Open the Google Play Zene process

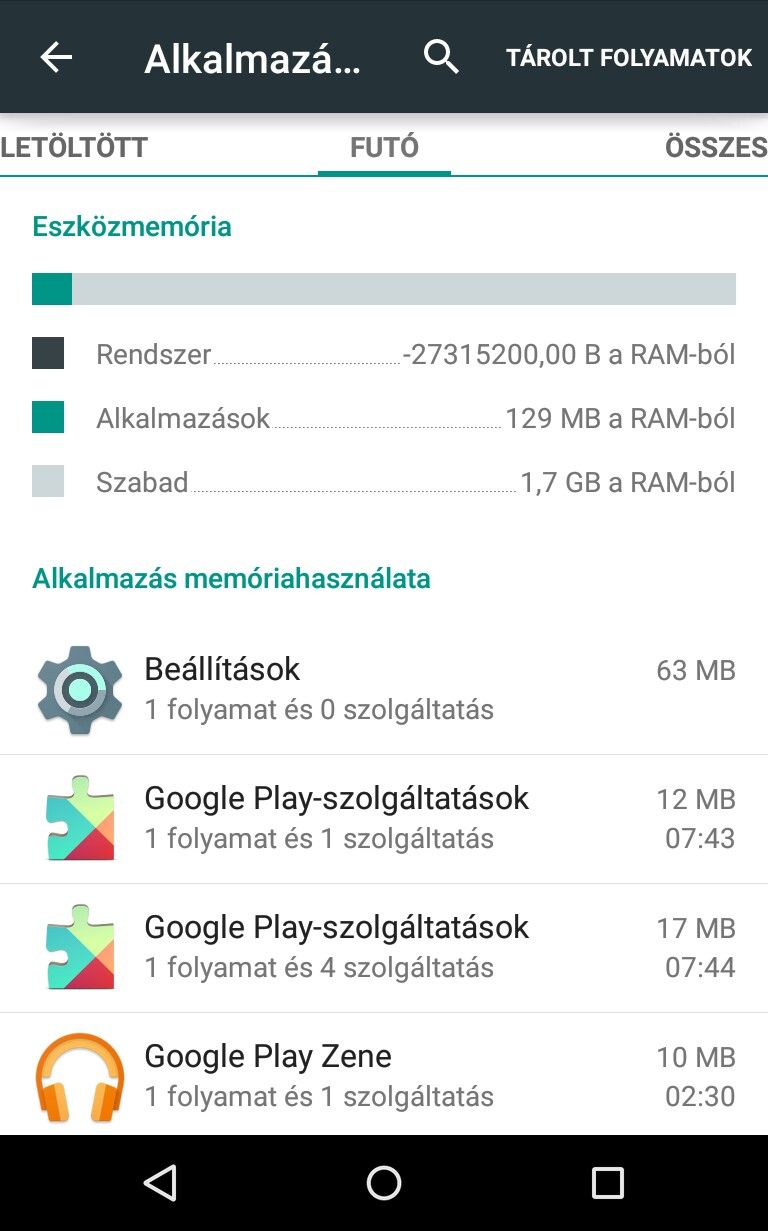pos(384,1075)
